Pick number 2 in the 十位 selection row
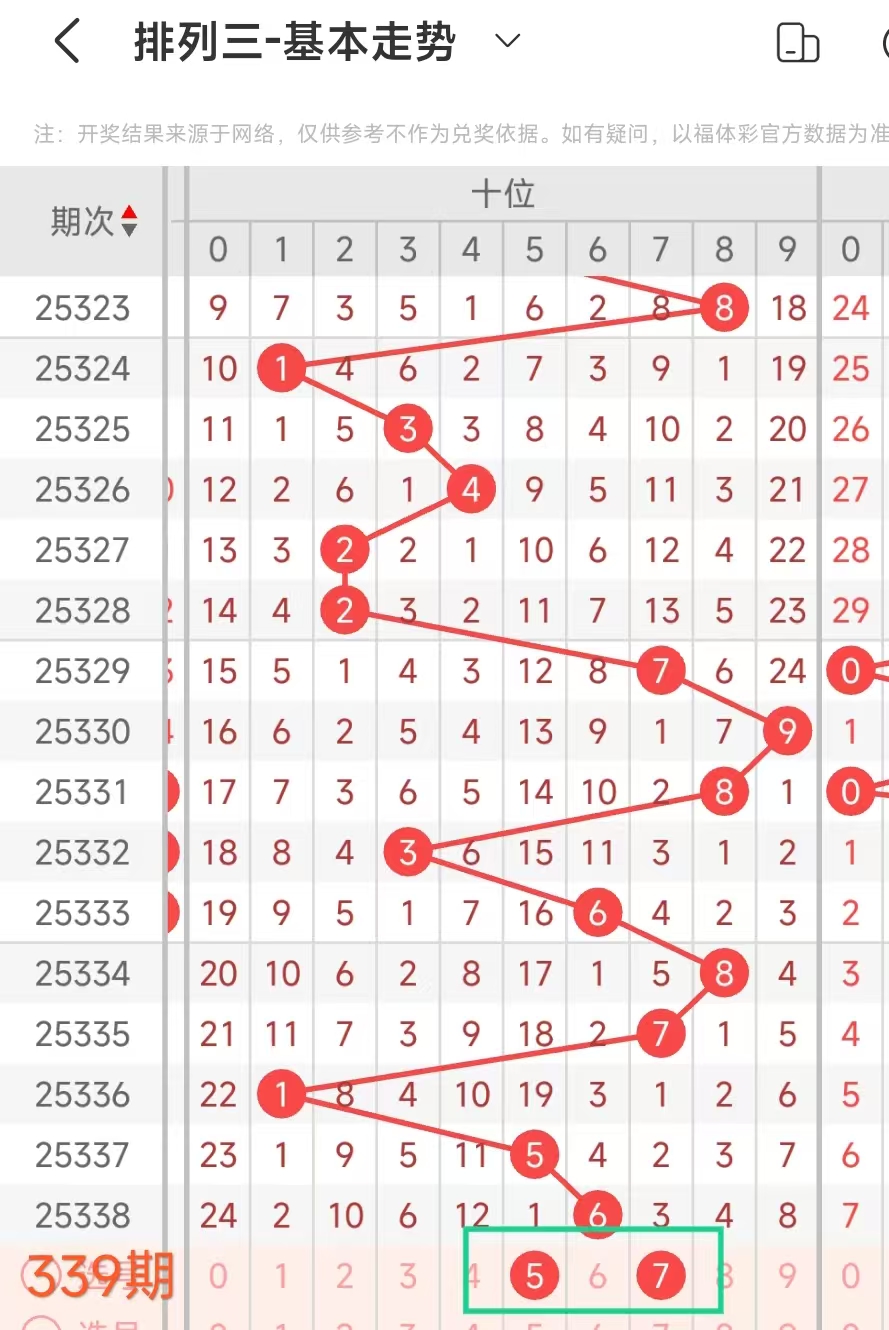Screen dimensions: 889x1330 point(345,1276)
